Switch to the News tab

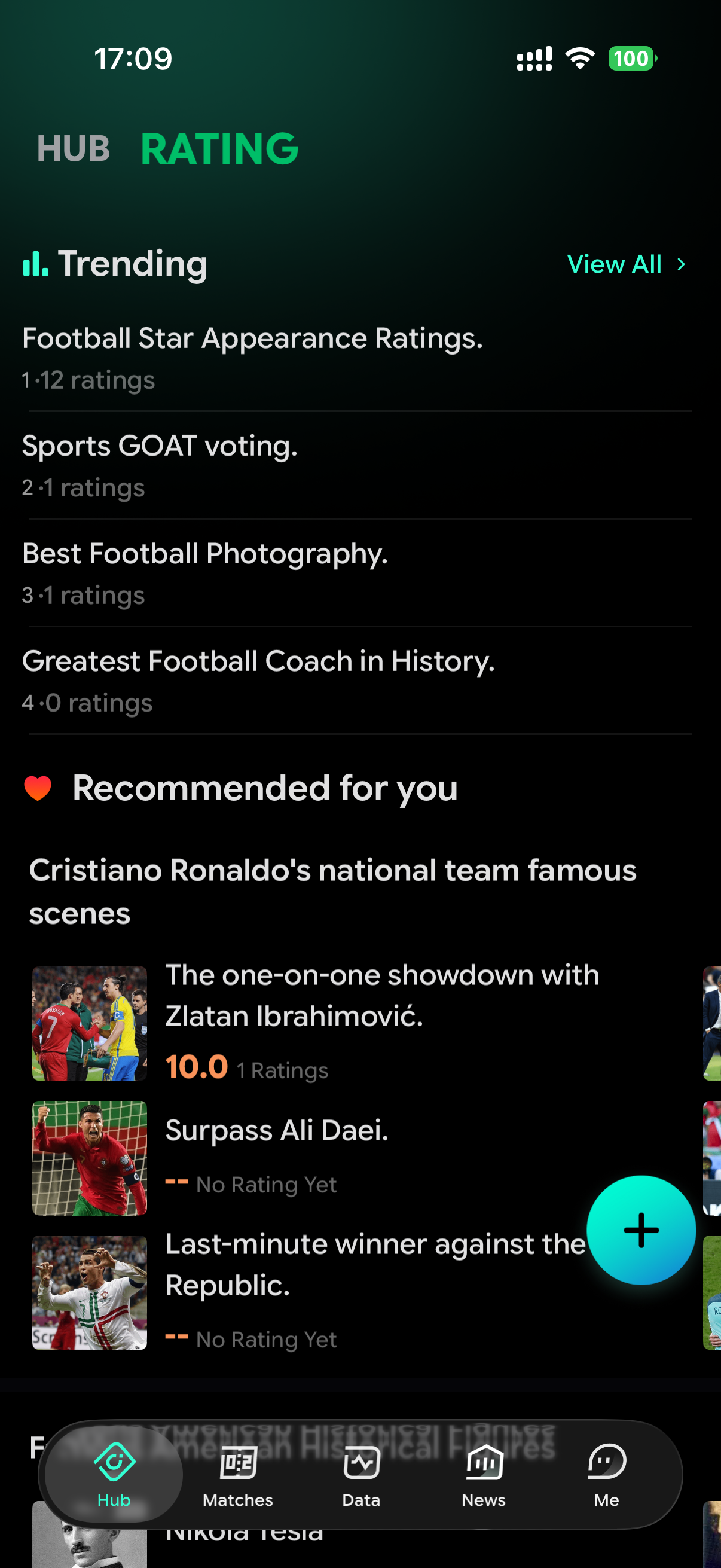pos(484,1474)
